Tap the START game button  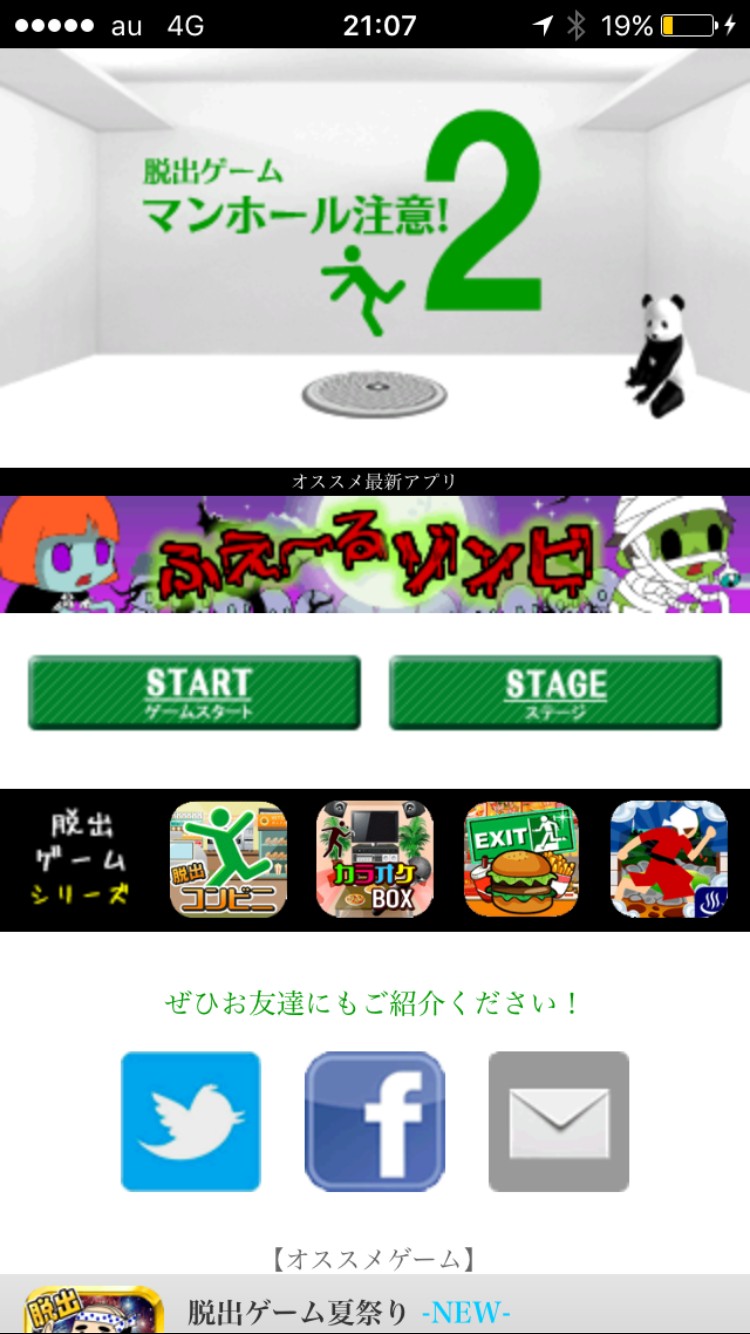click(194, 693)
